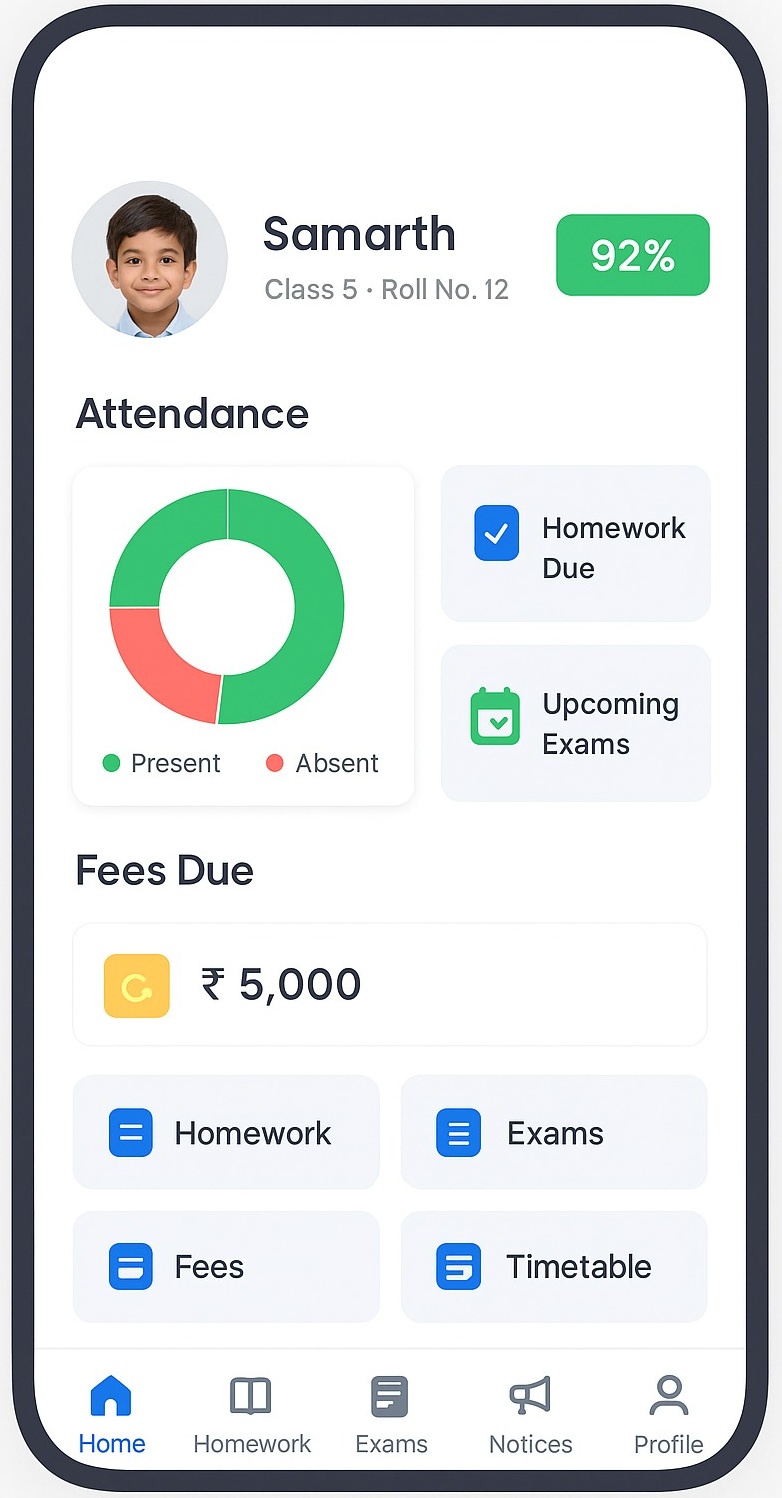
Task: Open the Homework tab in the navigation bar
Action: tap(251, 1414)
